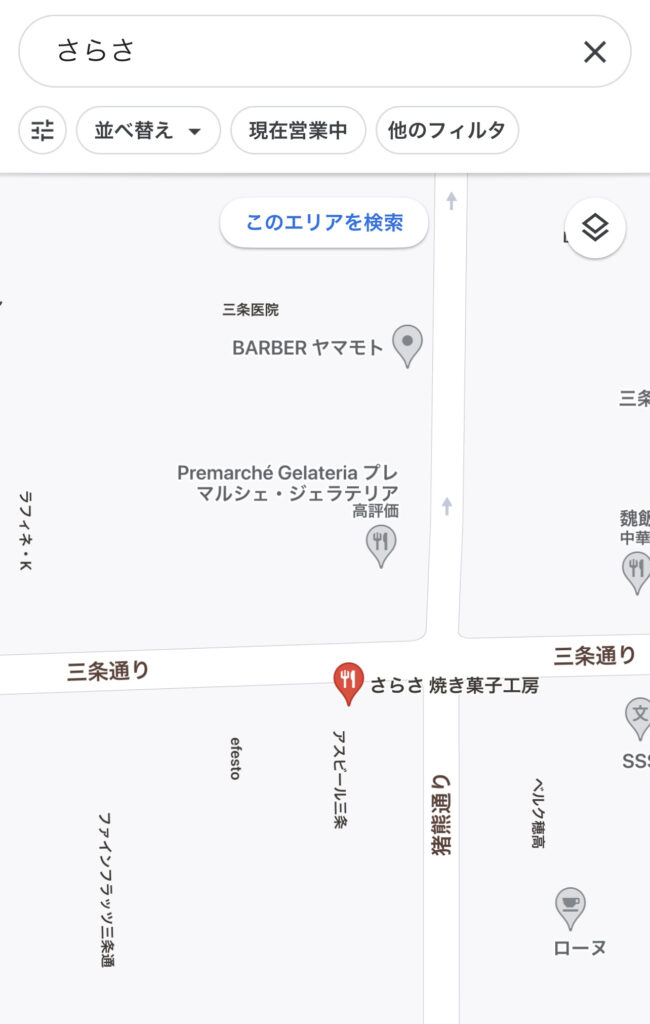Clear the さらさ search text
The width and height of the screenshot is (650, 1024).
[594, 52]
